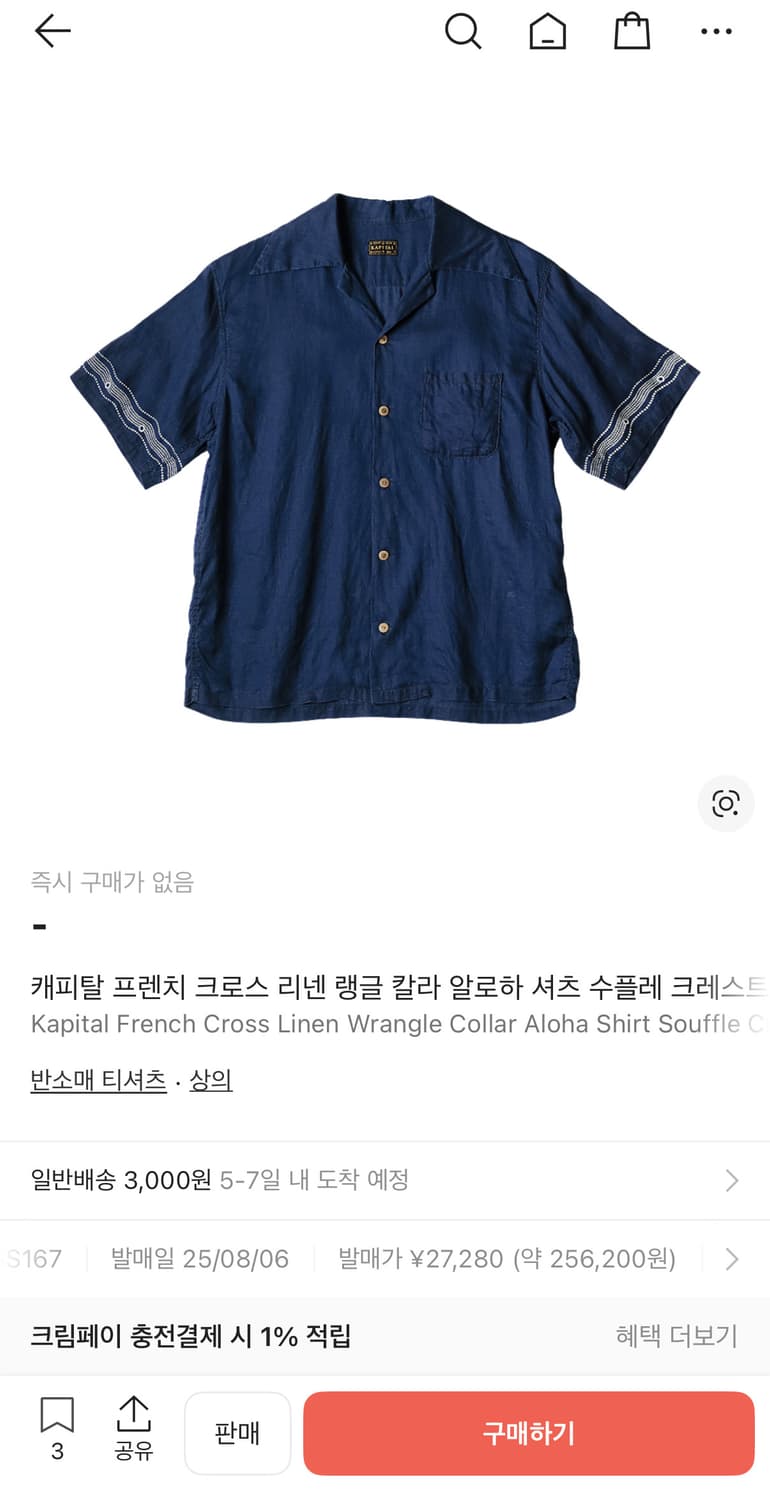
Task: Open the shopping bag icon
Action: tap(631, 31)
